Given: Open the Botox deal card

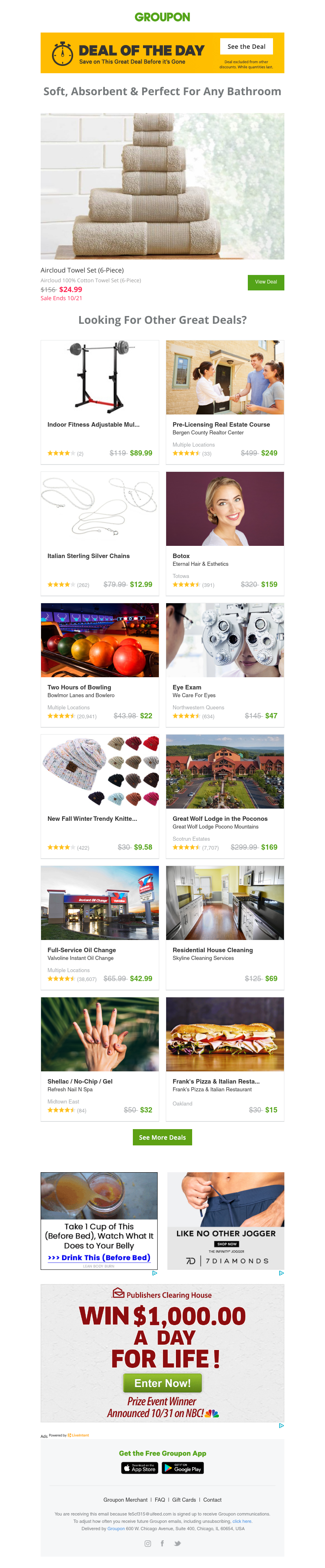Looking at the screenshot, I should pos(225,532).
